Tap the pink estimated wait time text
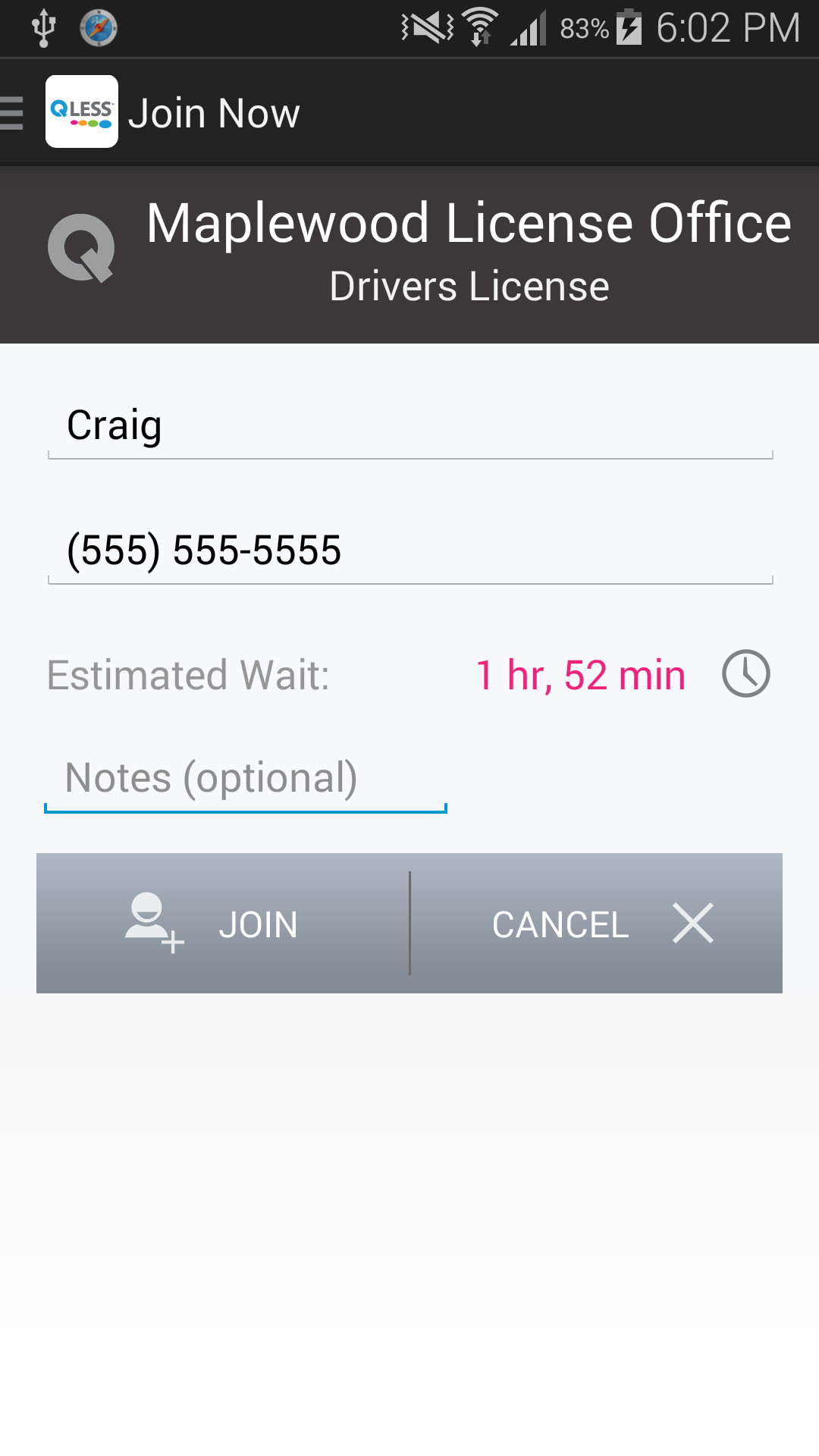The width and height of the screenshot is (819, 1456). [581, 674]
